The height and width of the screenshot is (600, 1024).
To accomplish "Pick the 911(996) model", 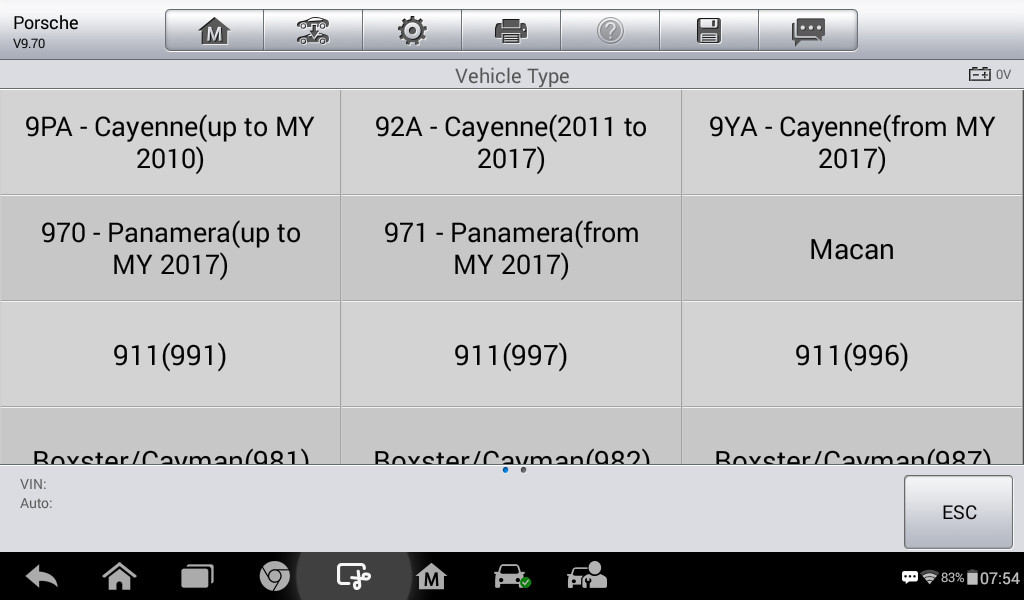I will tap(852, 355).
